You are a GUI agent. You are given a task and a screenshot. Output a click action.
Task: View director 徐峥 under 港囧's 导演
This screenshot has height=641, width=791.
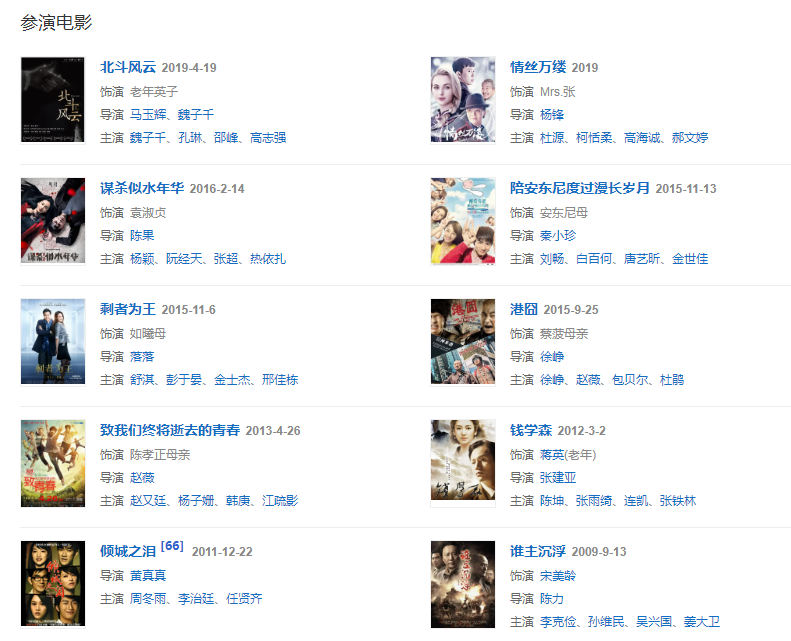[552, 356]
